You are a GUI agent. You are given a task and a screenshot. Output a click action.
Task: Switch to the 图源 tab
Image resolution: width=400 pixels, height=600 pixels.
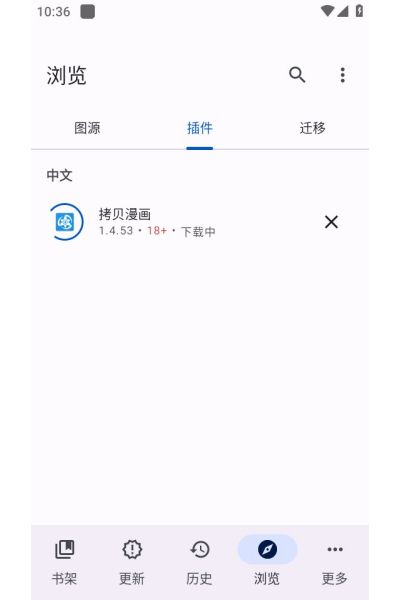(x=87, y=128)
